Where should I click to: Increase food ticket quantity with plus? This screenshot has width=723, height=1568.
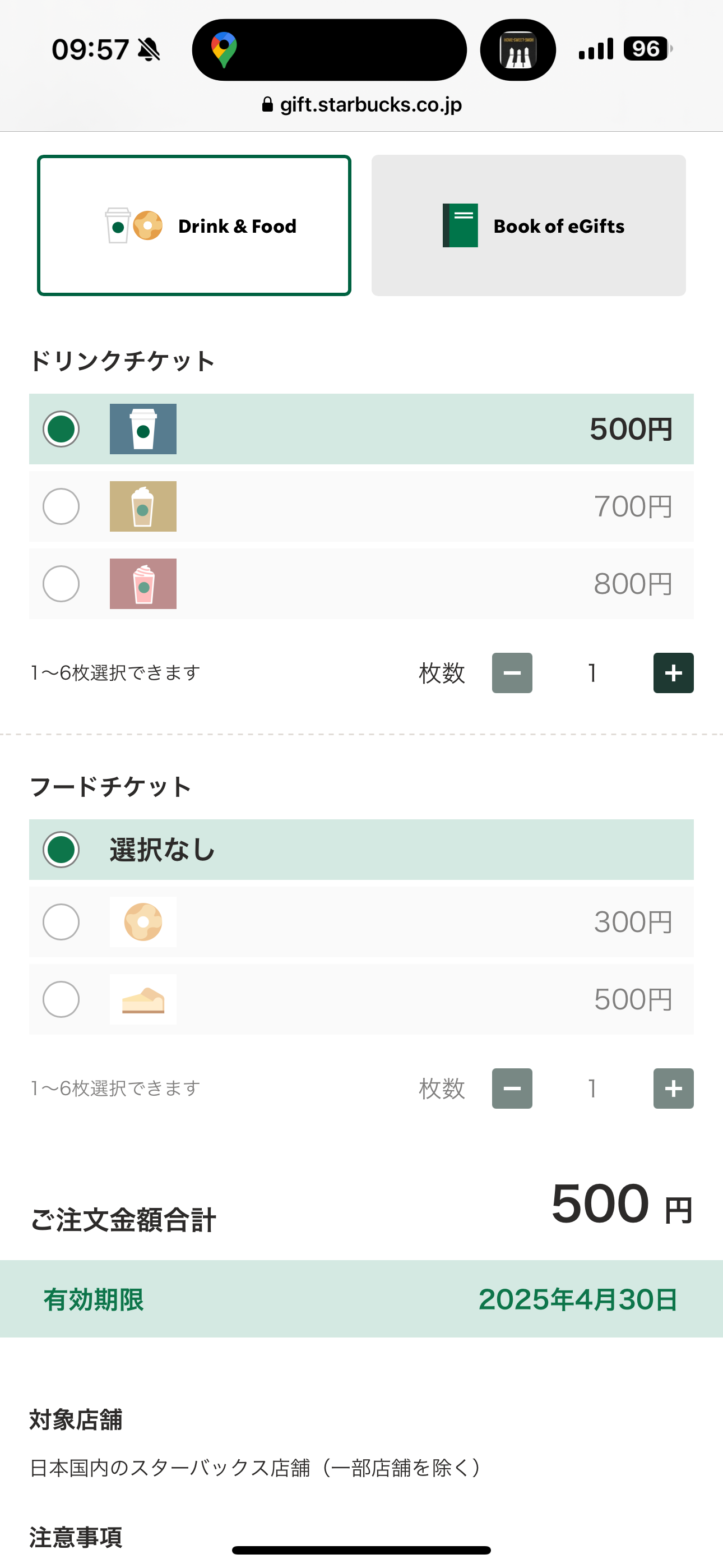(673, 1089)
